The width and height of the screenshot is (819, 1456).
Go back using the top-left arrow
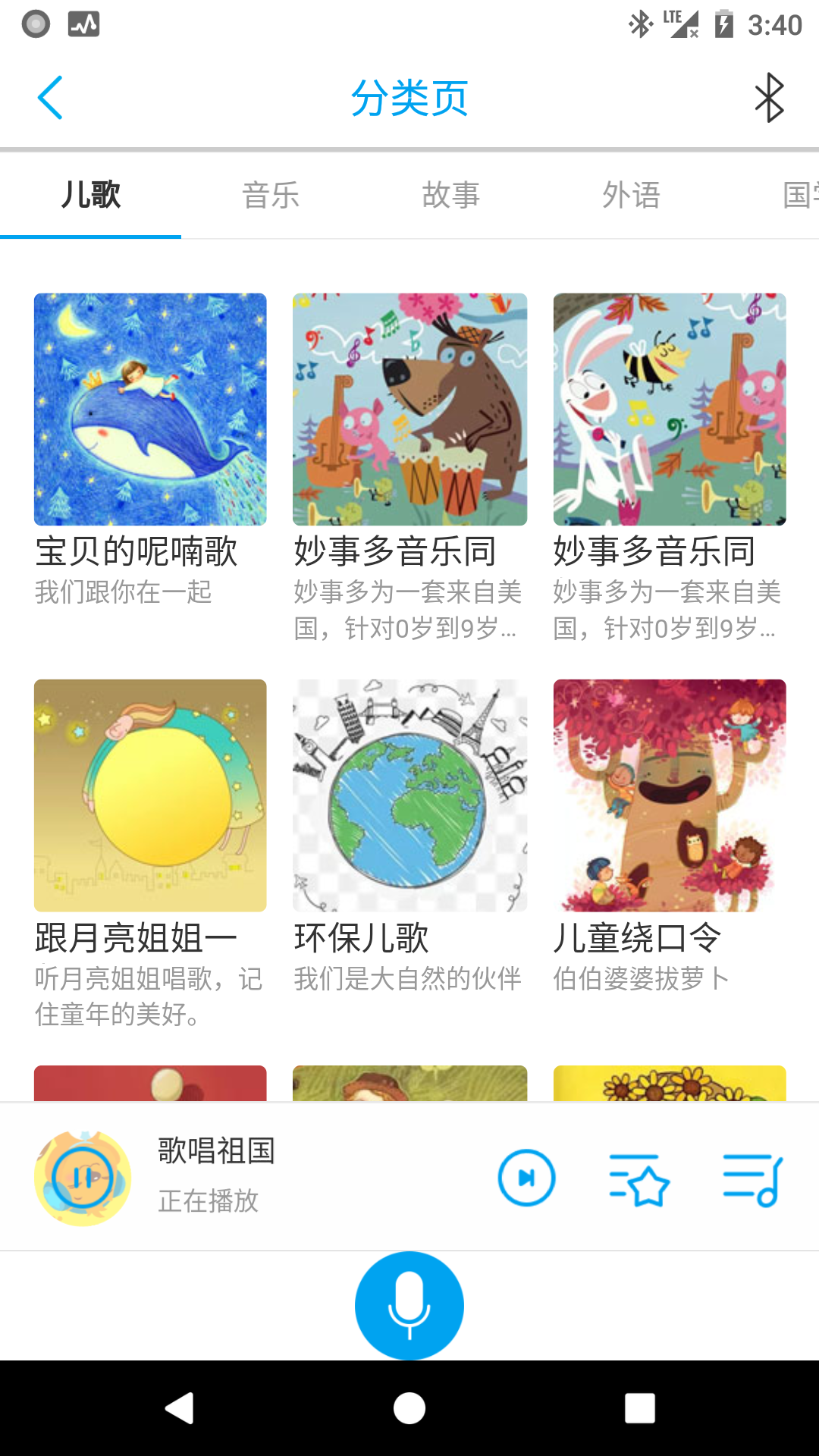click(x=50, y=98)
